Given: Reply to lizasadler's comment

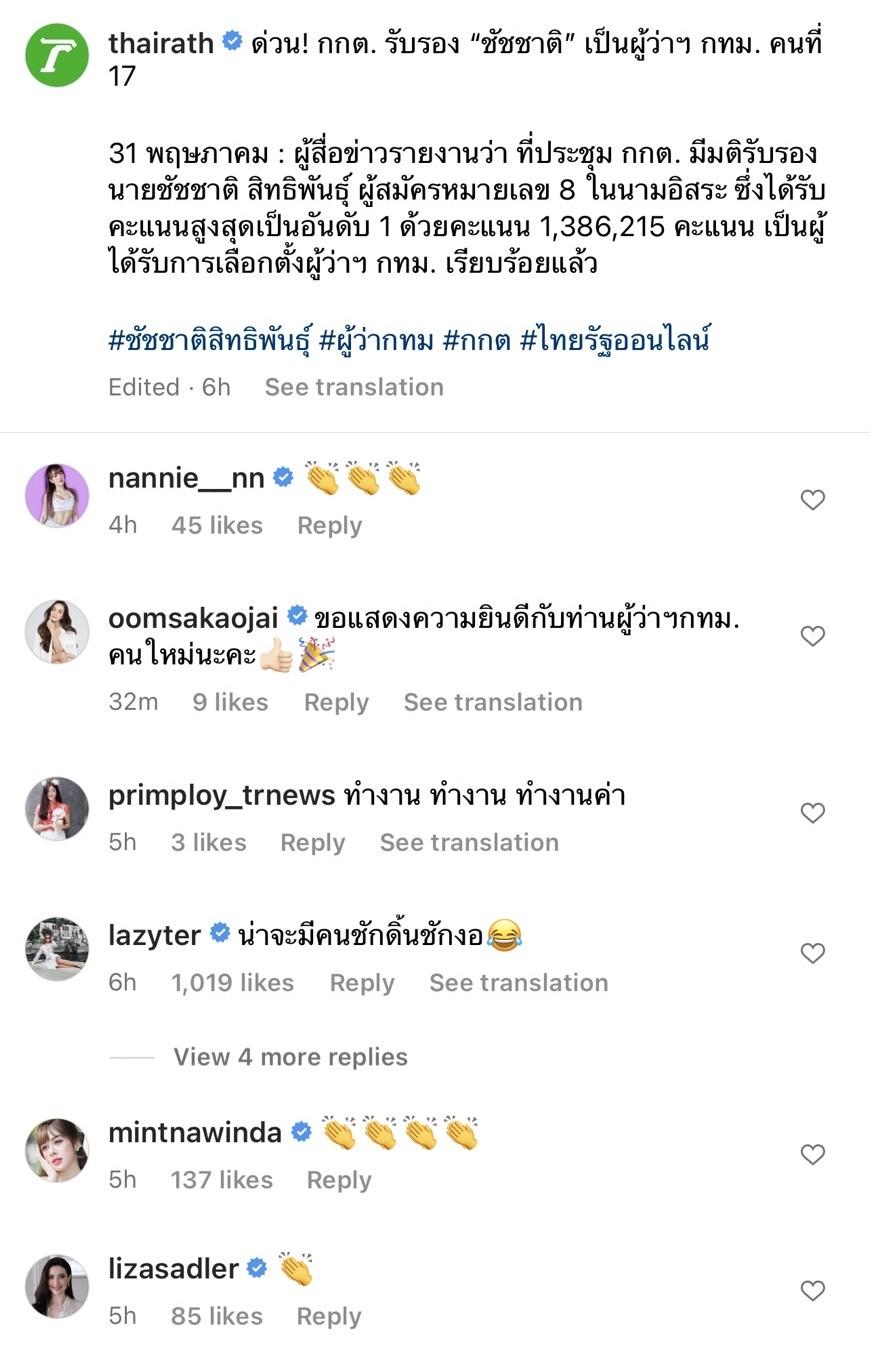Looking at the screenshot, I should point(328,1317).
